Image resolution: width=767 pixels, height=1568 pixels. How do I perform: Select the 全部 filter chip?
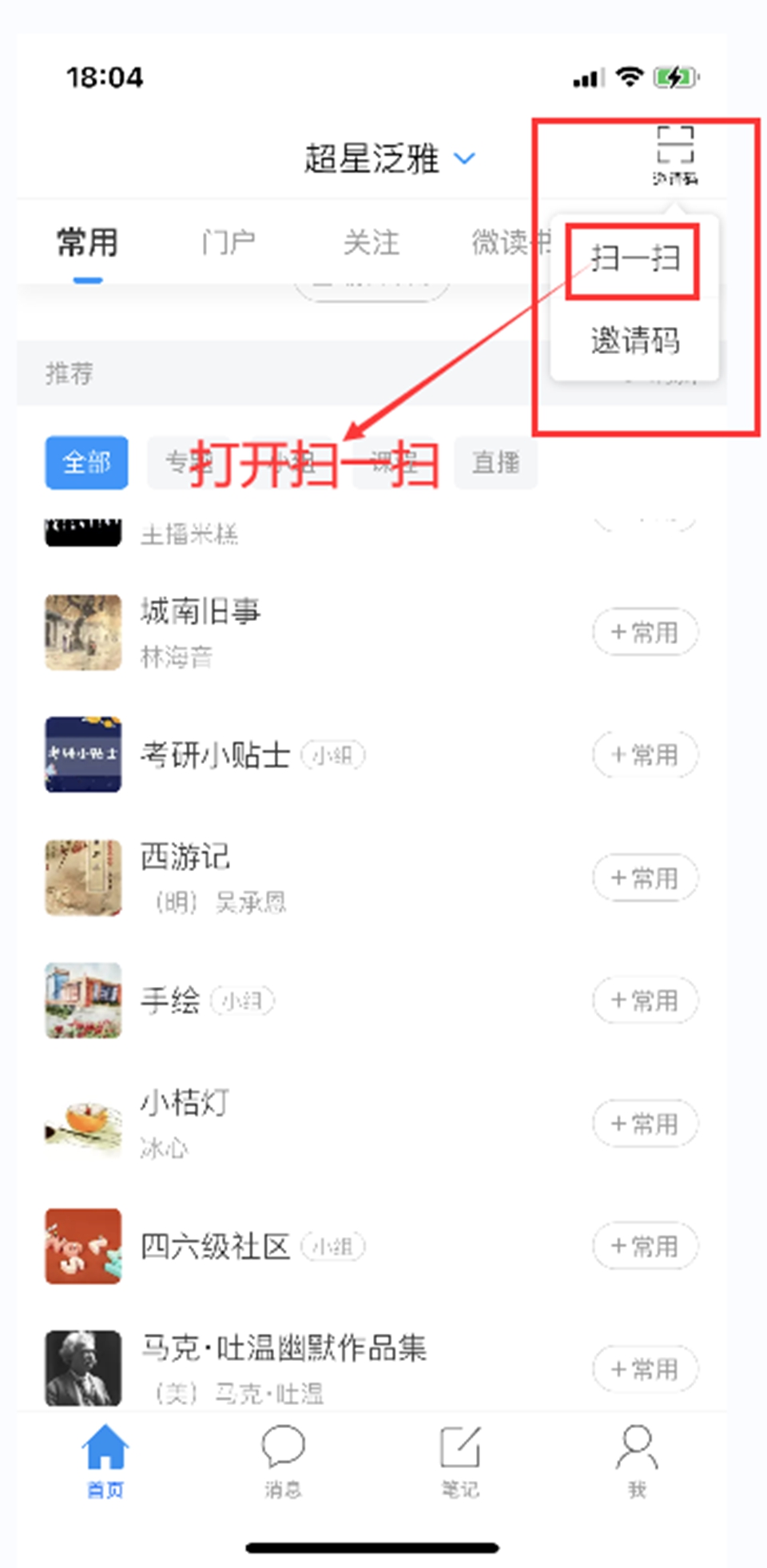[x=86, y=462]
